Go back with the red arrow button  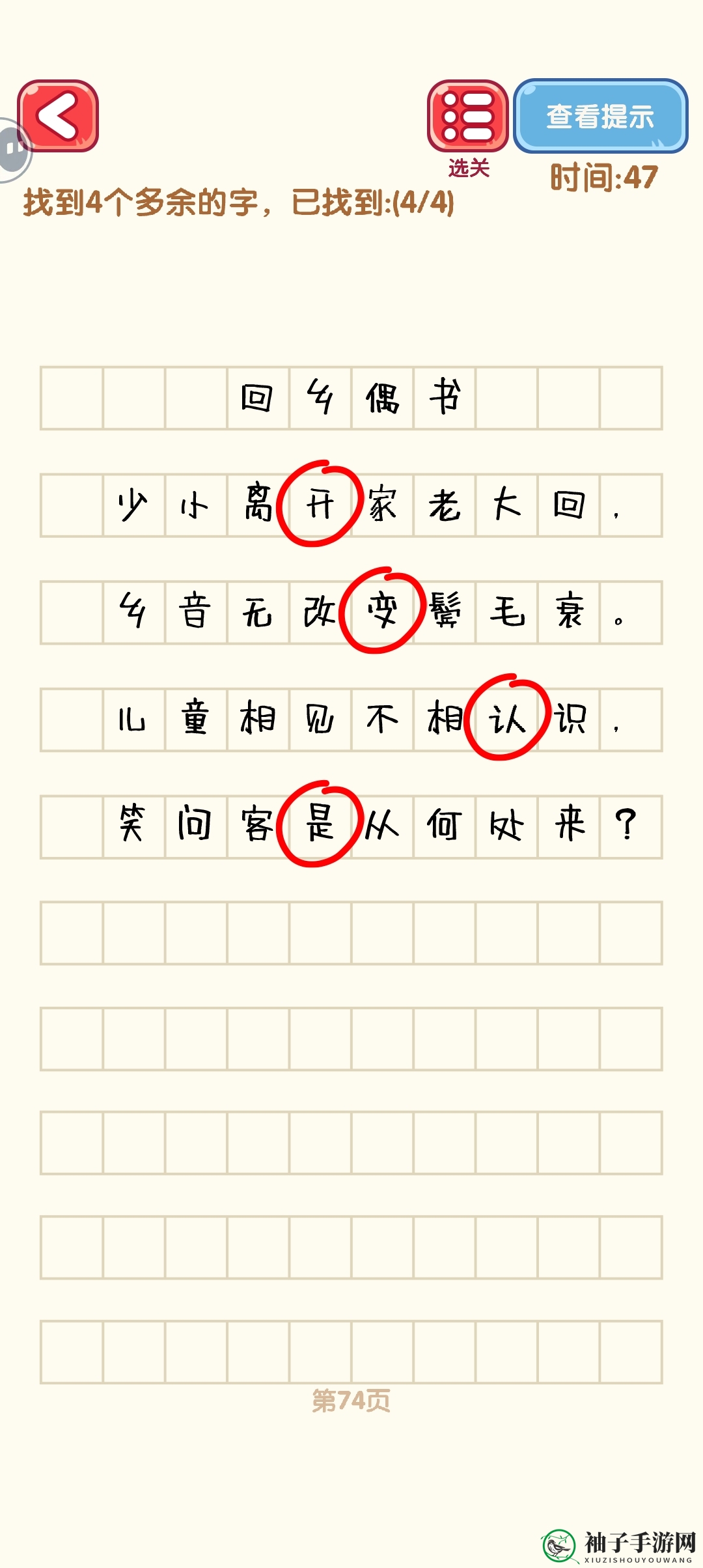click(x=58, y=116)
